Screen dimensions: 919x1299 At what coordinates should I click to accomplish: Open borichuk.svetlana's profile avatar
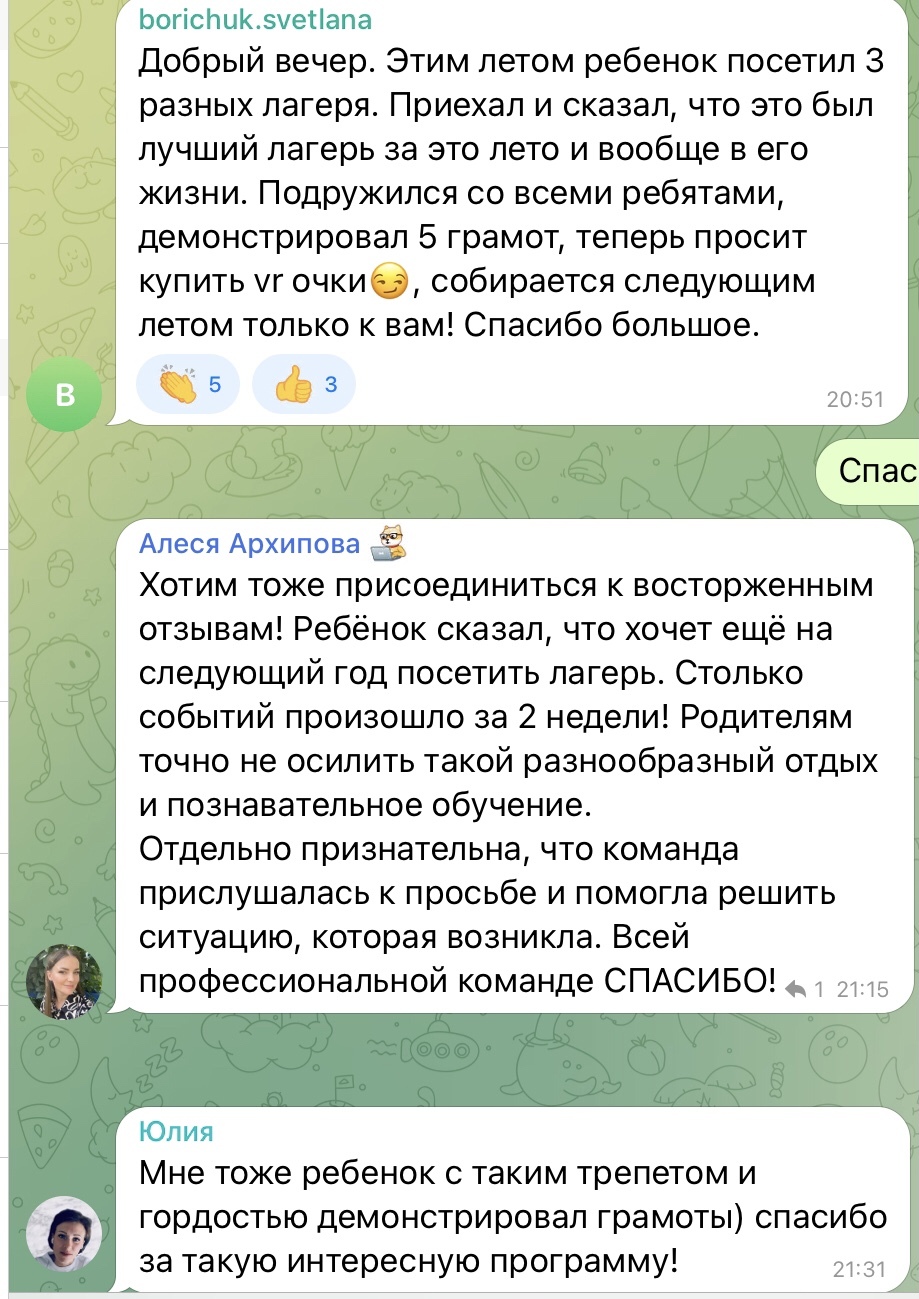[65, 395]
